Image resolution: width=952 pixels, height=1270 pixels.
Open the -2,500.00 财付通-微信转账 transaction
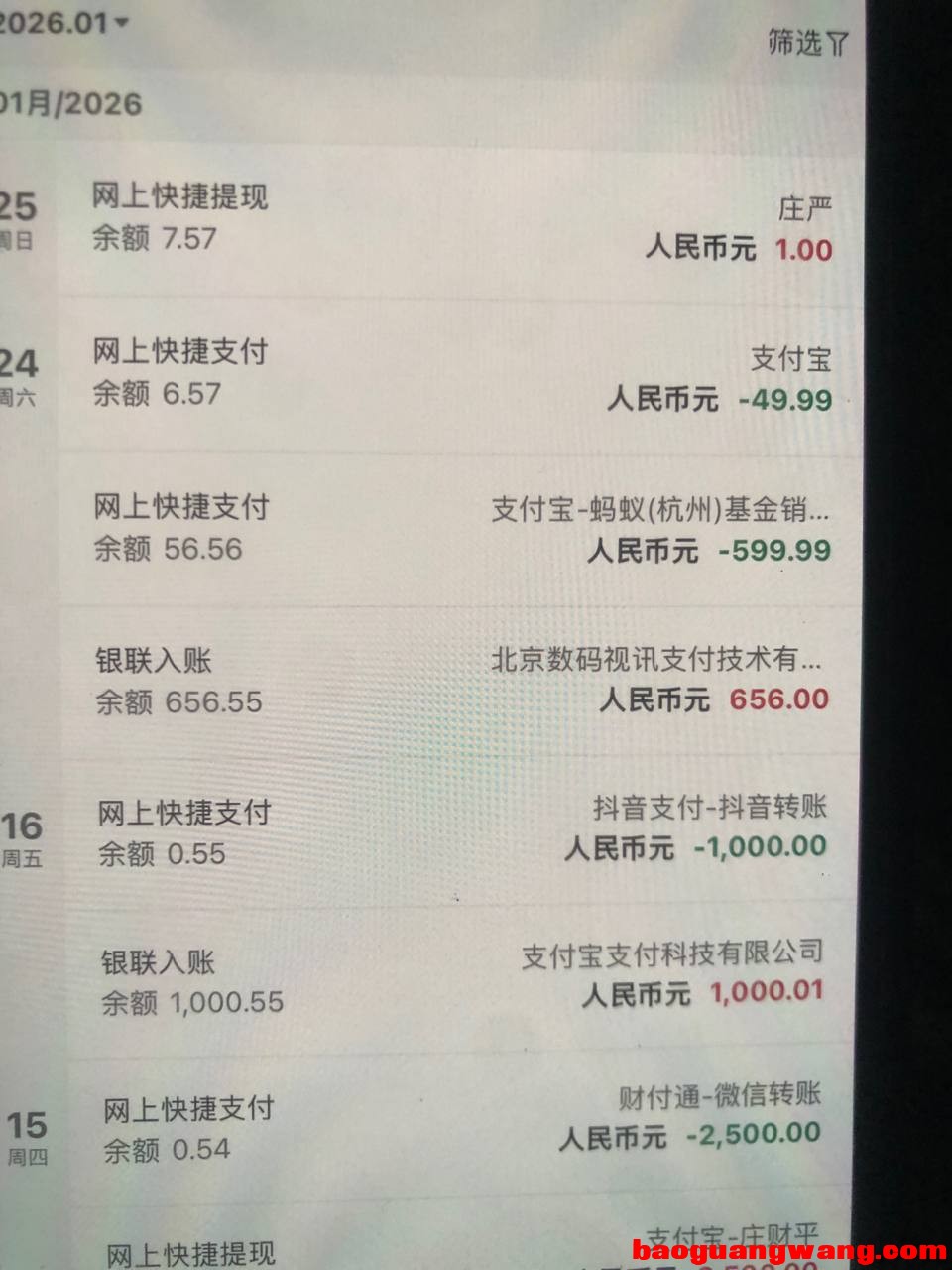pos(461,1127)
